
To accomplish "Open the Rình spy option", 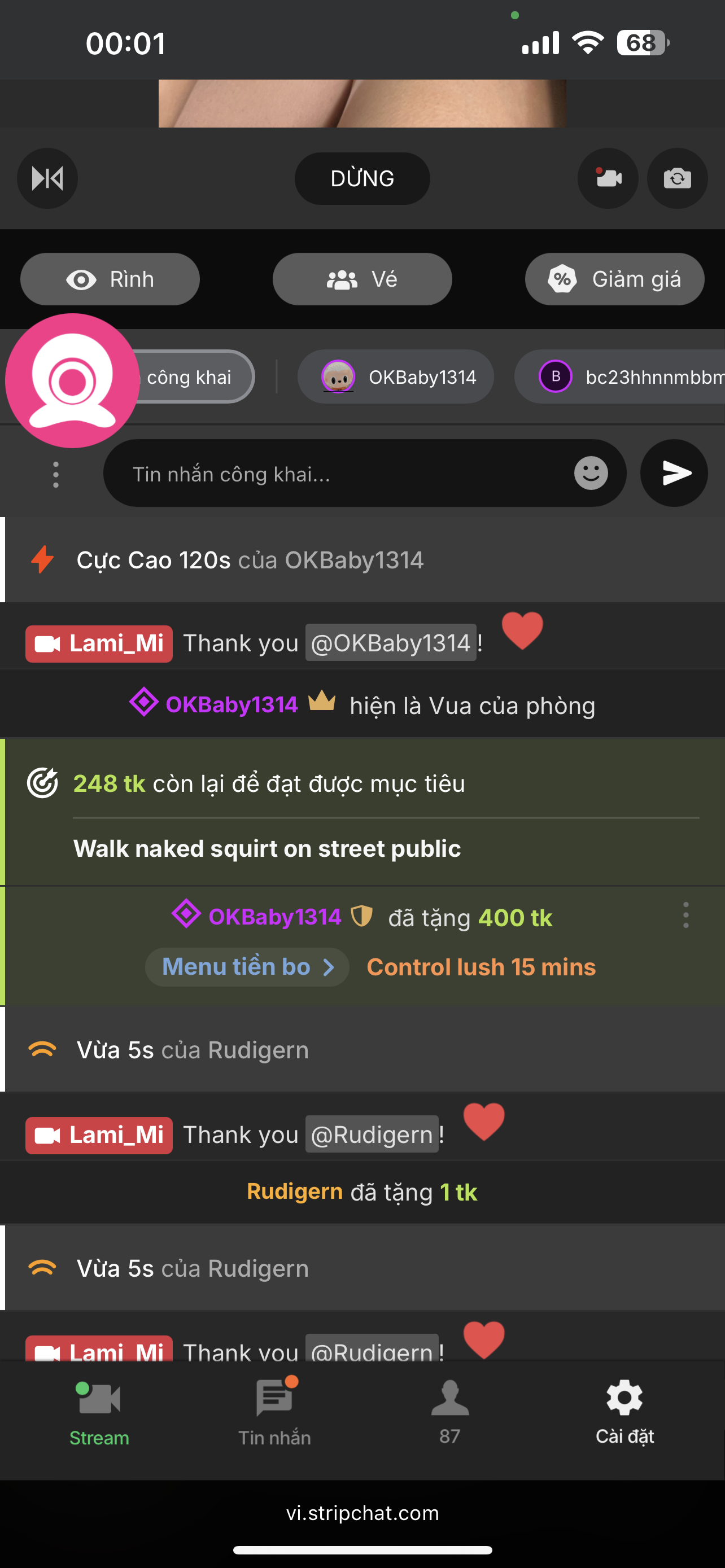I will (110, 279).
